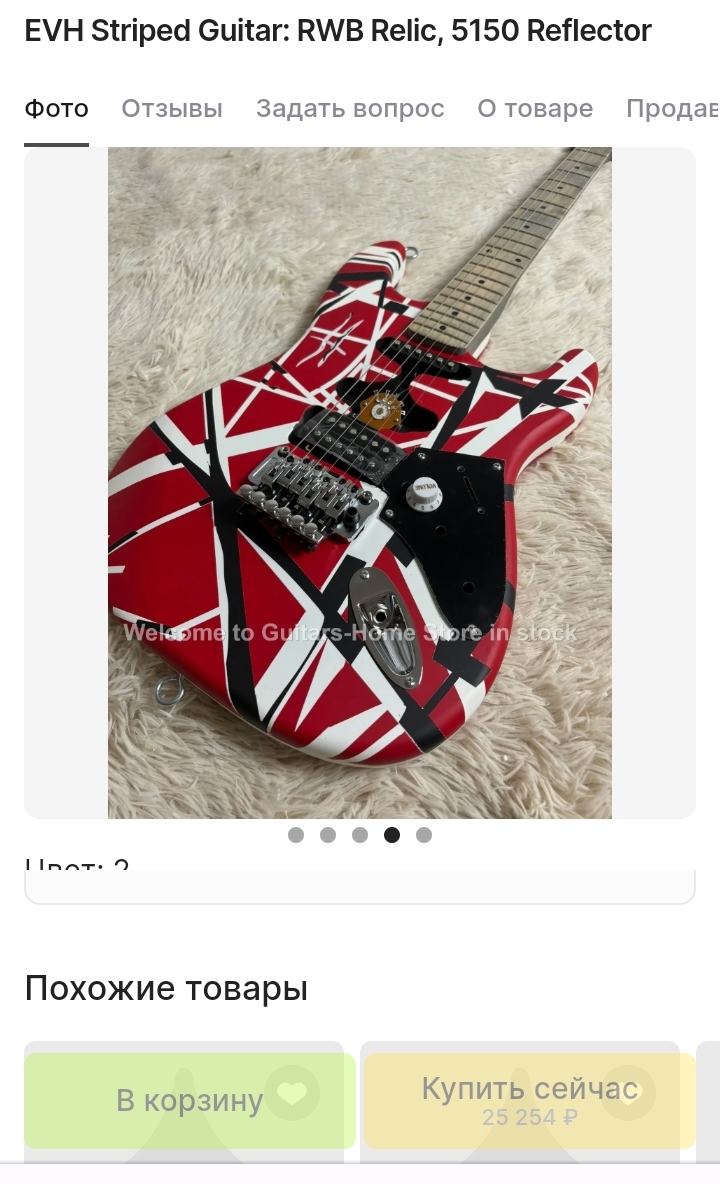This screenshot has width=720, height=1184.
Task: Go to the Задать вопрос tab
Action: coord(350,109)
